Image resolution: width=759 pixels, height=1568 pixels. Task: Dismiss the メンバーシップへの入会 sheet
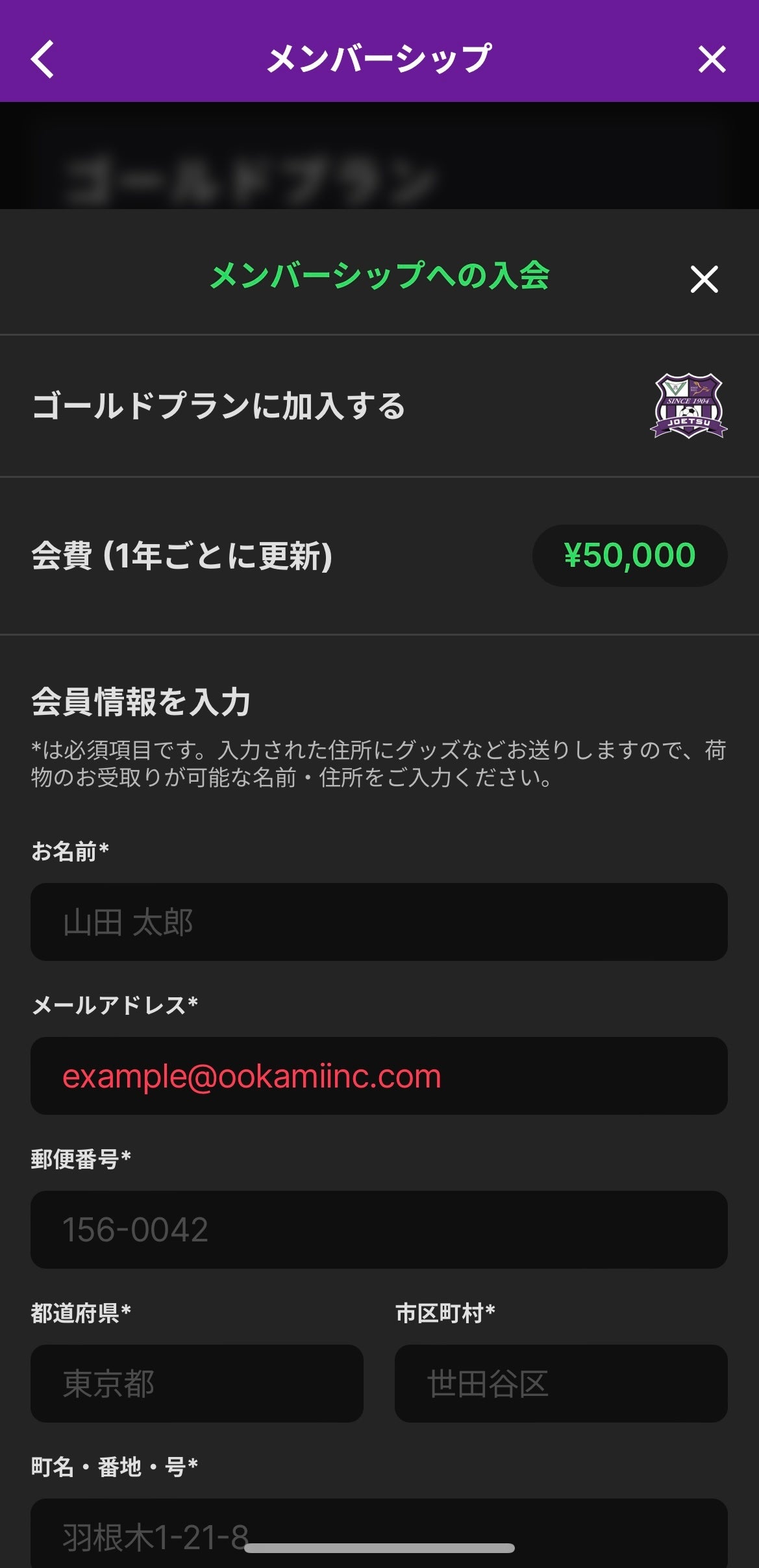pyautogui.click(x=704, y=279)
